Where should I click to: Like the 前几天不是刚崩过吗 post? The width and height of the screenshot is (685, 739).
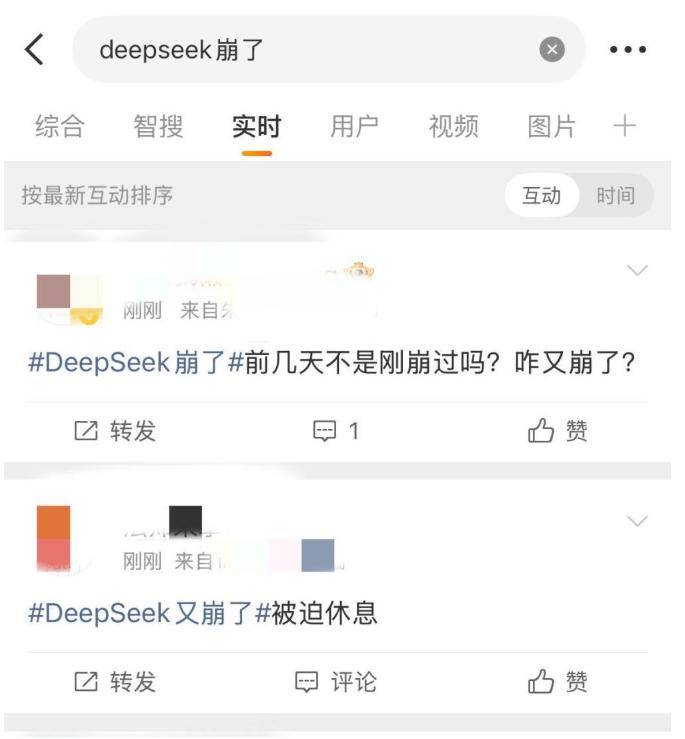click(x=558, y=431)
